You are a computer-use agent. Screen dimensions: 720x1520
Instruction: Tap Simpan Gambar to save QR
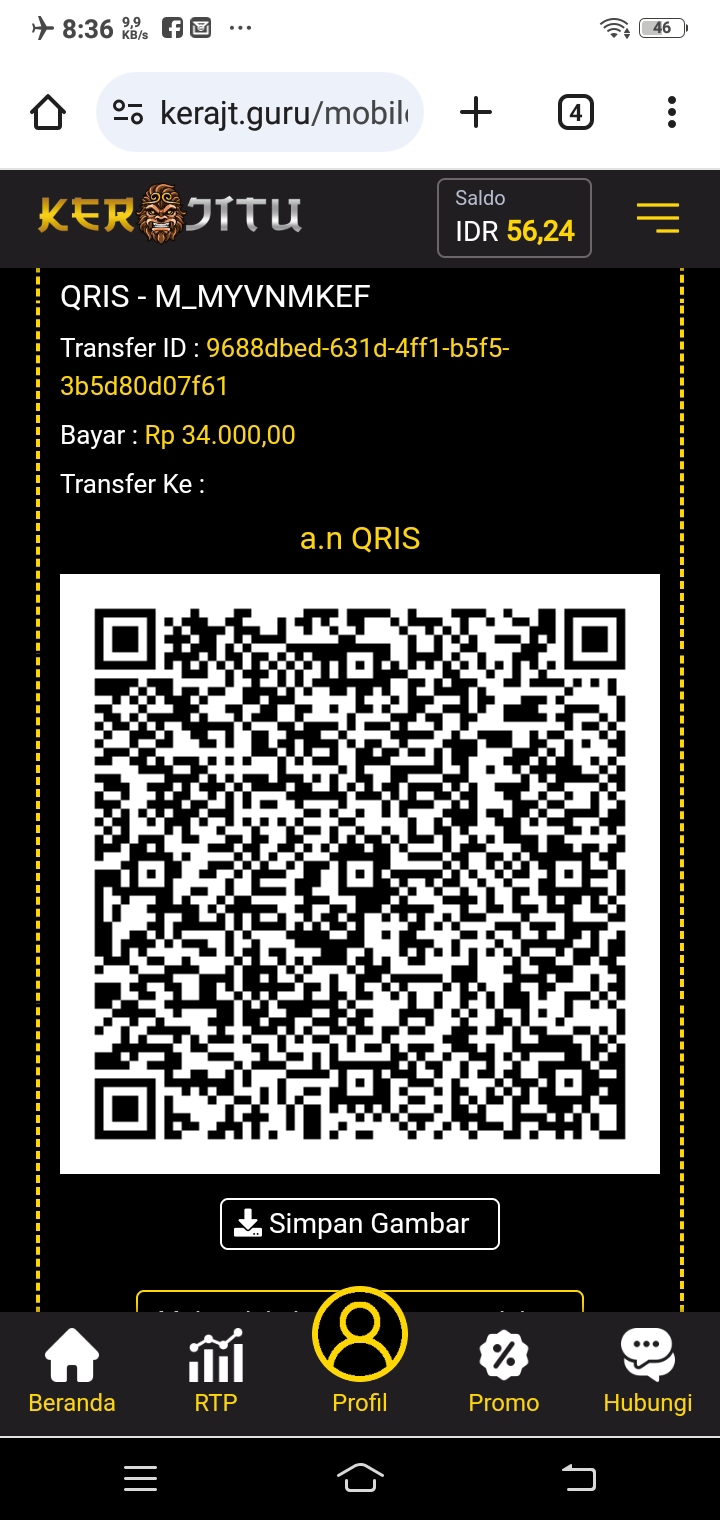[x=360, y=1224]
